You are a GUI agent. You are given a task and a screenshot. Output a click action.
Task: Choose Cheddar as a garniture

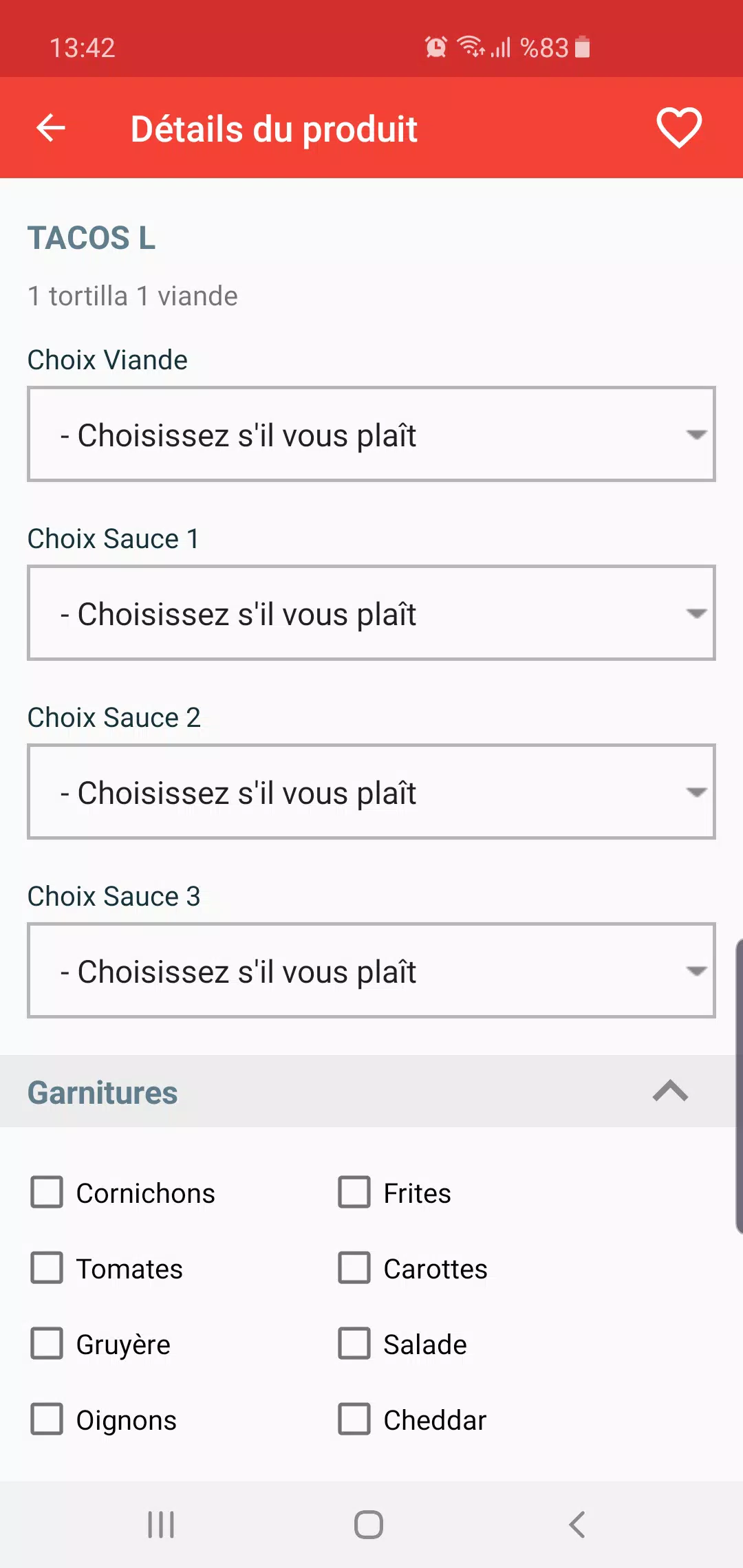click(354, 1419)
